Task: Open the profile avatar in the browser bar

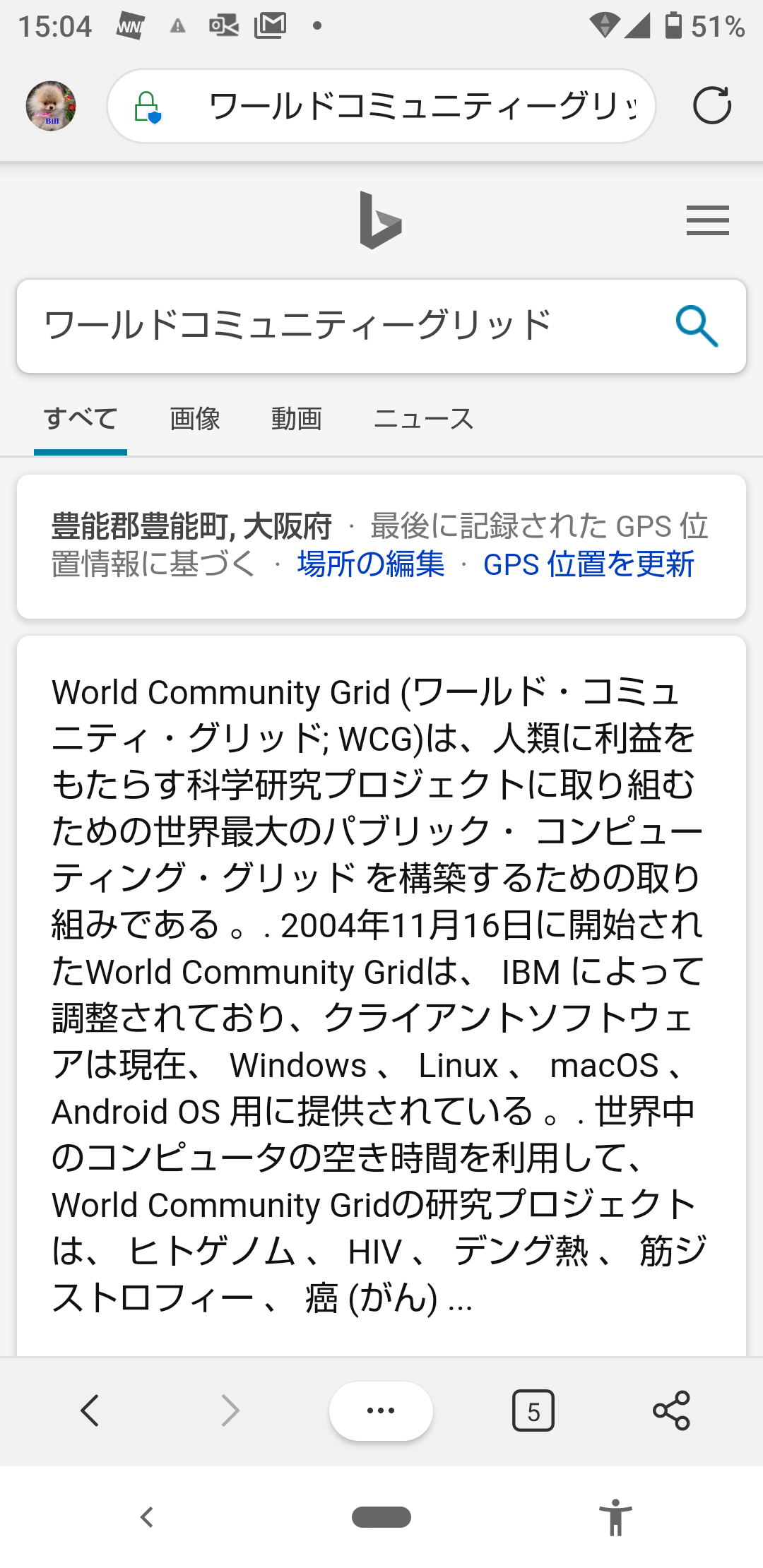Action: click(x=51, y=106)
